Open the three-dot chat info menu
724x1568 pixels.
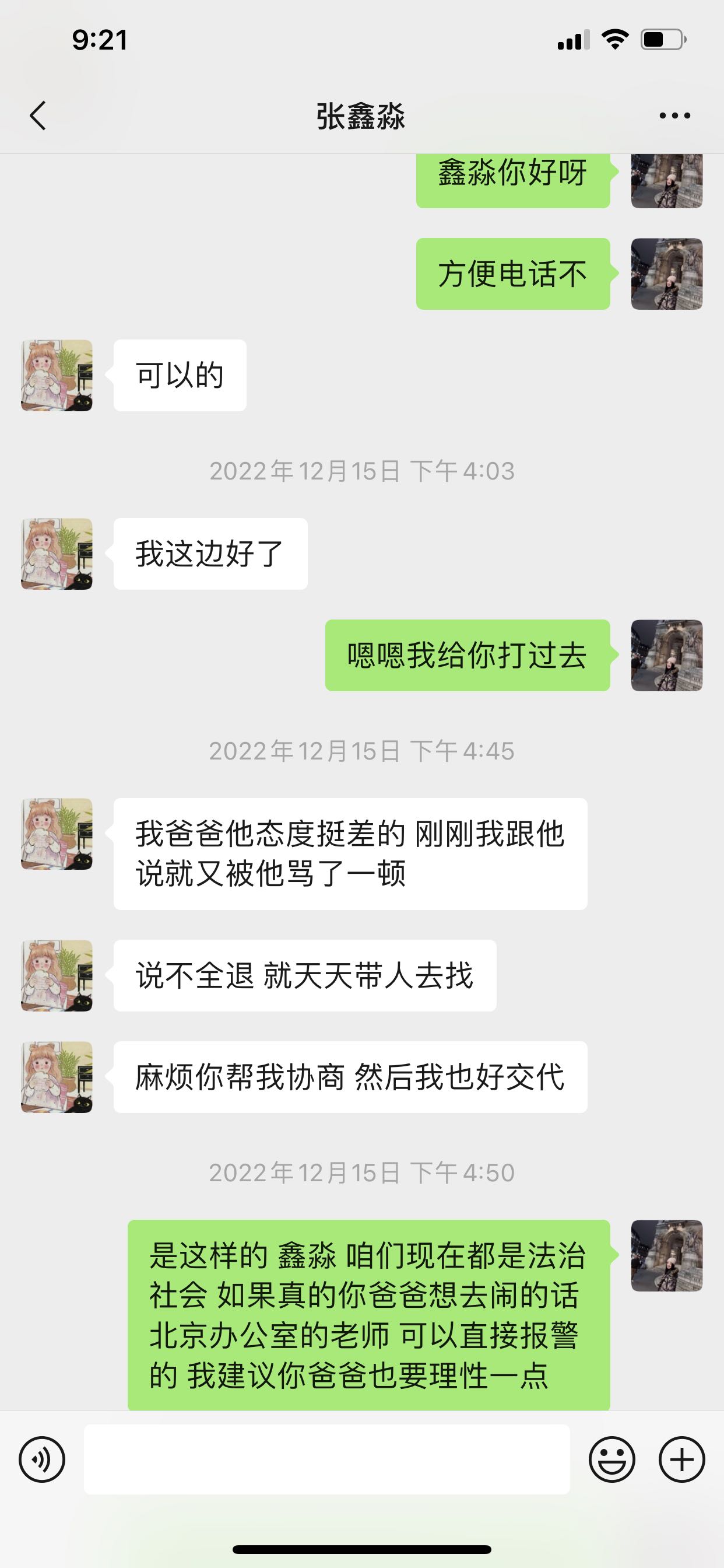coord(674,116)
